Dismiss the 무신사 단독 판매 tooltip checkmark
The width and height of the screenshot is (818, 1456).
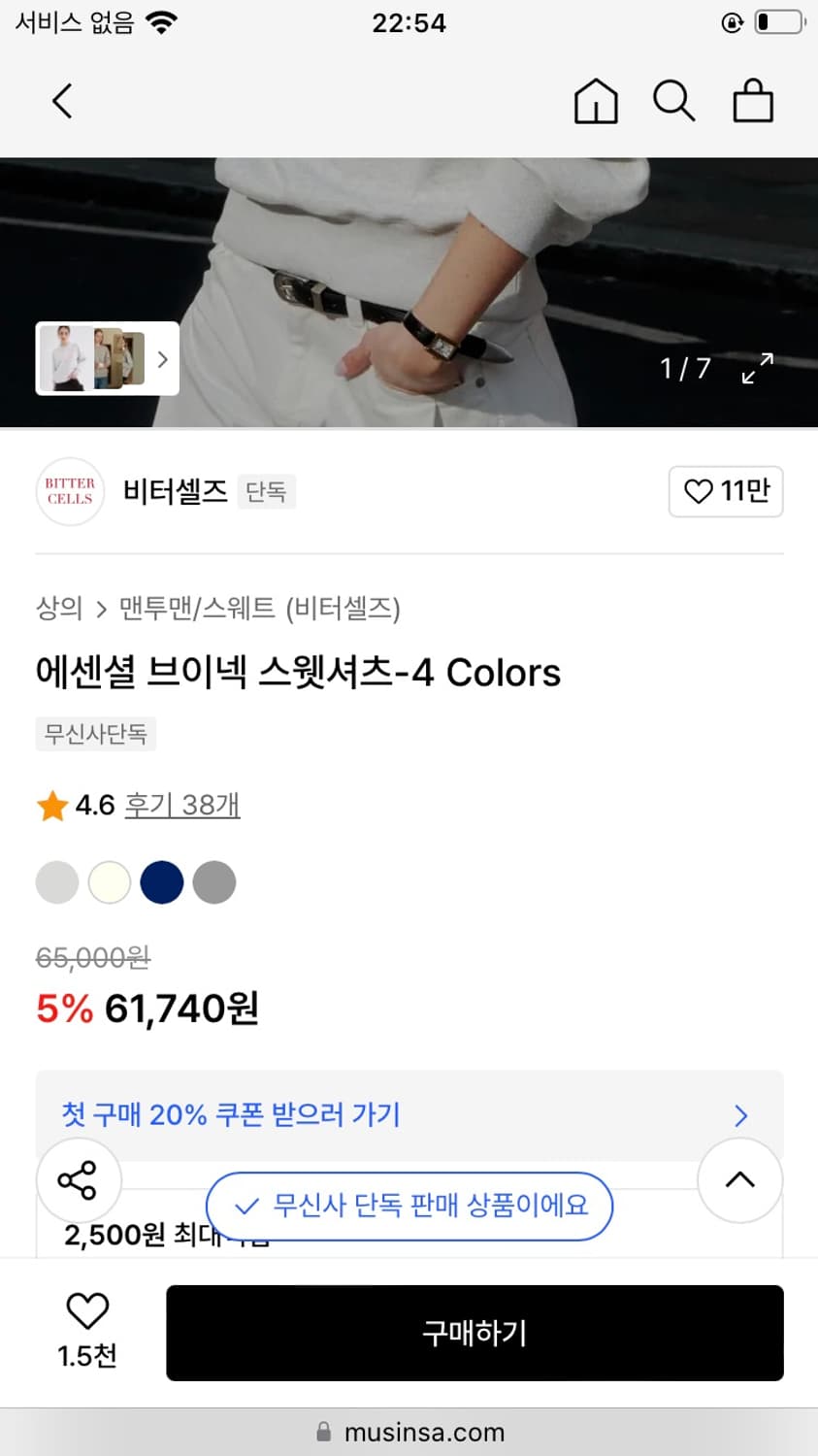coord(246,1206)
